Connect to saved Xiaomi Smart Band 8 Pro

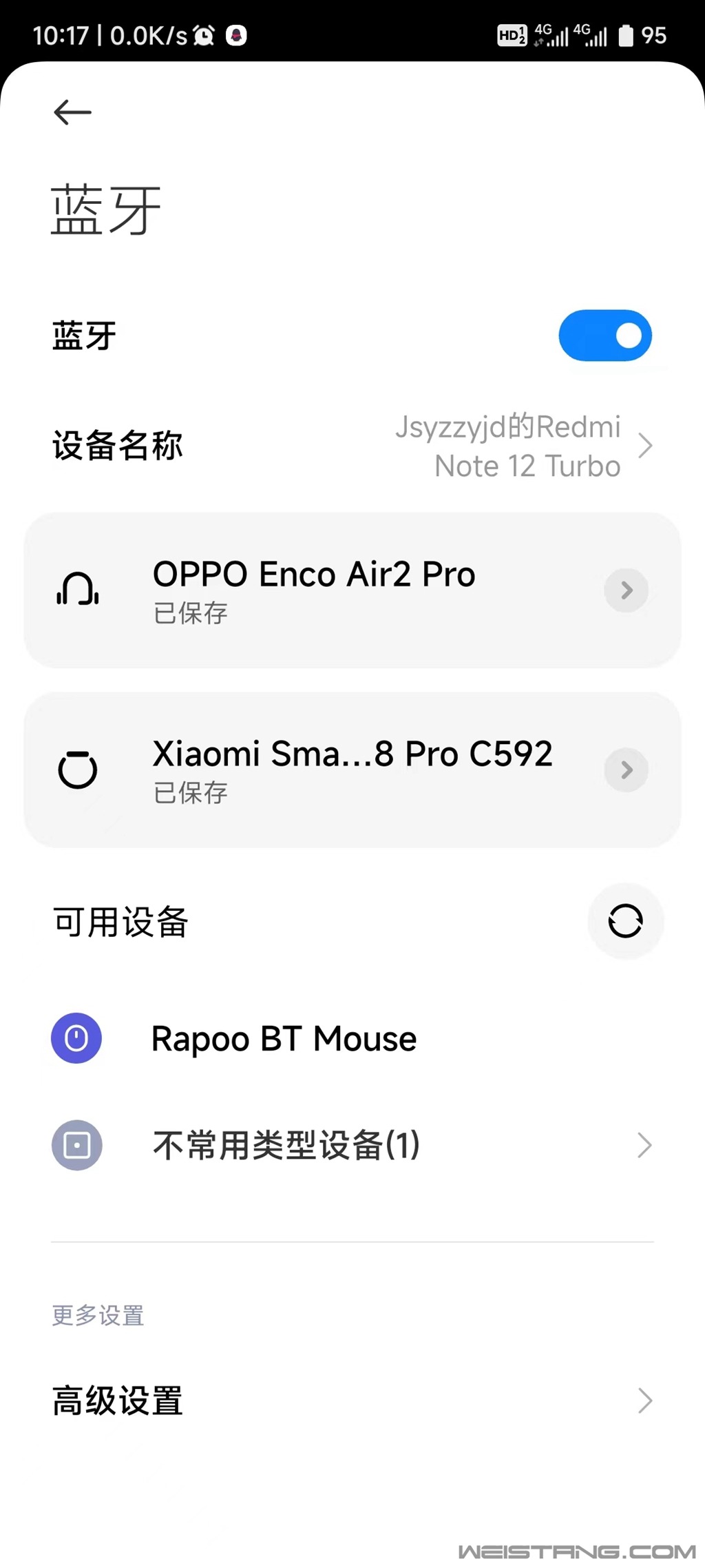(x=351, y=770)
